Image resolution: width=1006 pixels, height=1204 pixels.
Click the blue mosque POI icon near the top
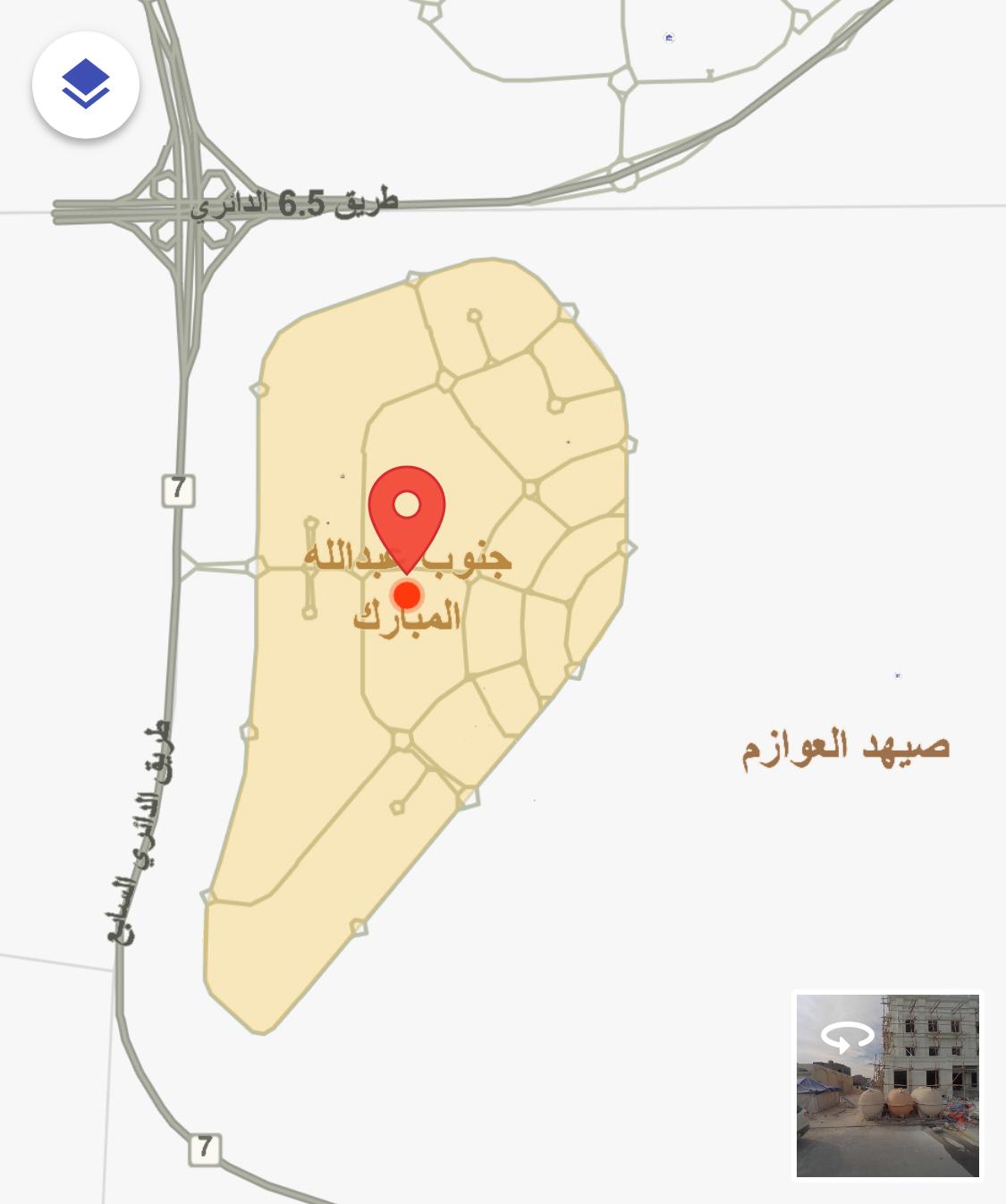click(669, 38)
